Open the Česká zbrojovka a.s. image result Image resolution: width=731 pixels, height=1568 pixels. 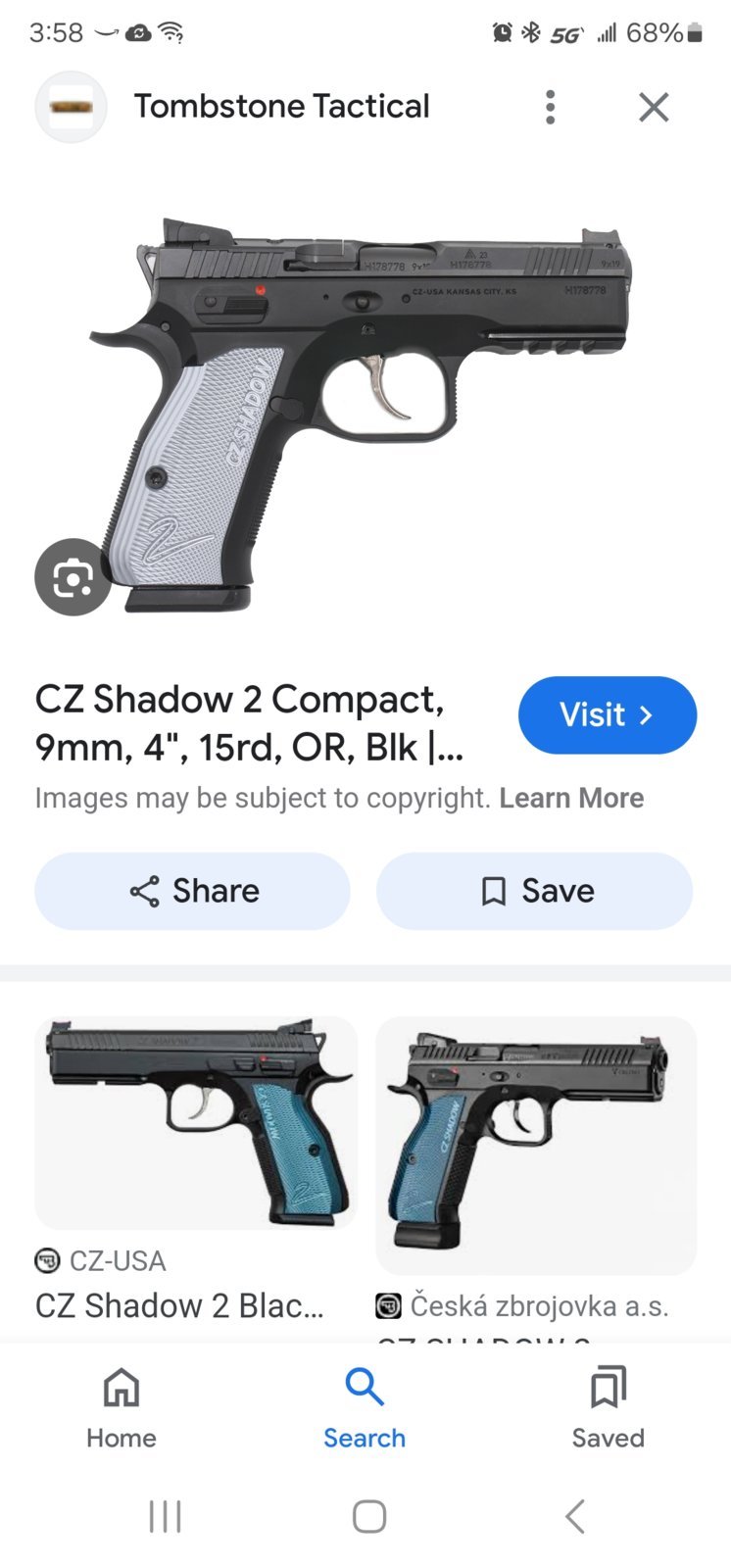pos(536,1145)
